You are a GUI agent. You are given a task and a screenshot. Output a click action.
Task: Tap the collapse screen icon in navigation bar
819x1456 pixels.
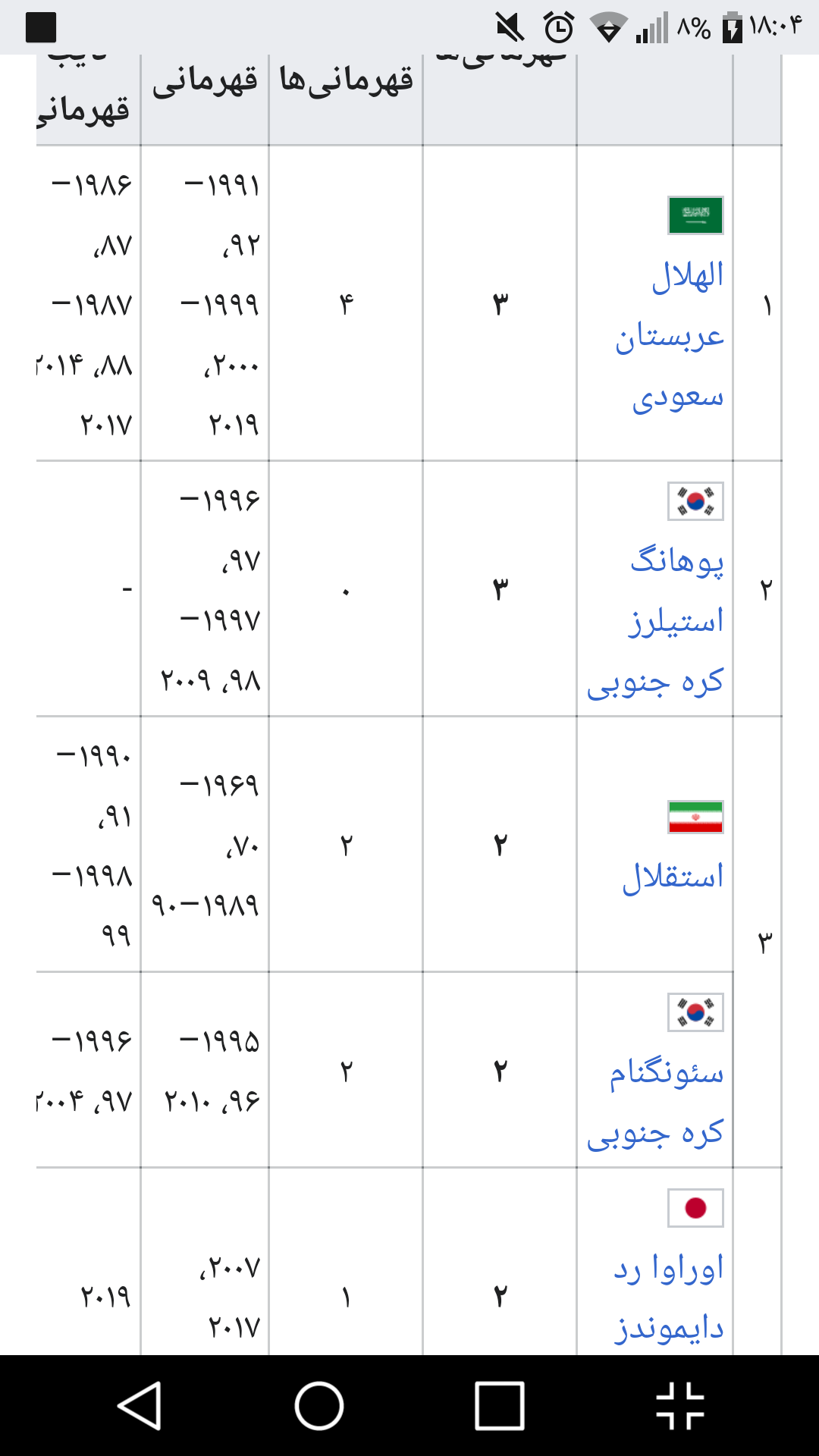(680, 1405)
